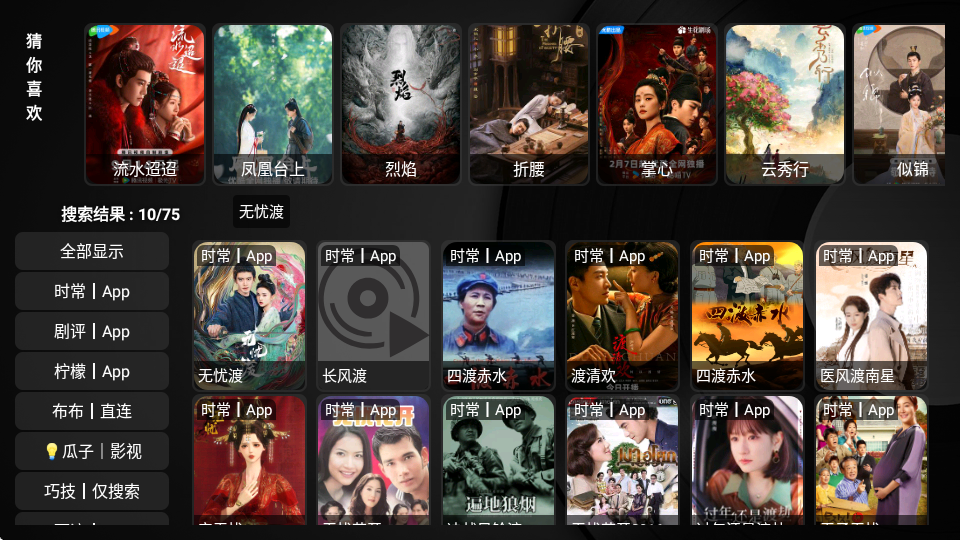Show all results with 全部显示
This screenshot has width=960, height=540.
tap(92, 251)
